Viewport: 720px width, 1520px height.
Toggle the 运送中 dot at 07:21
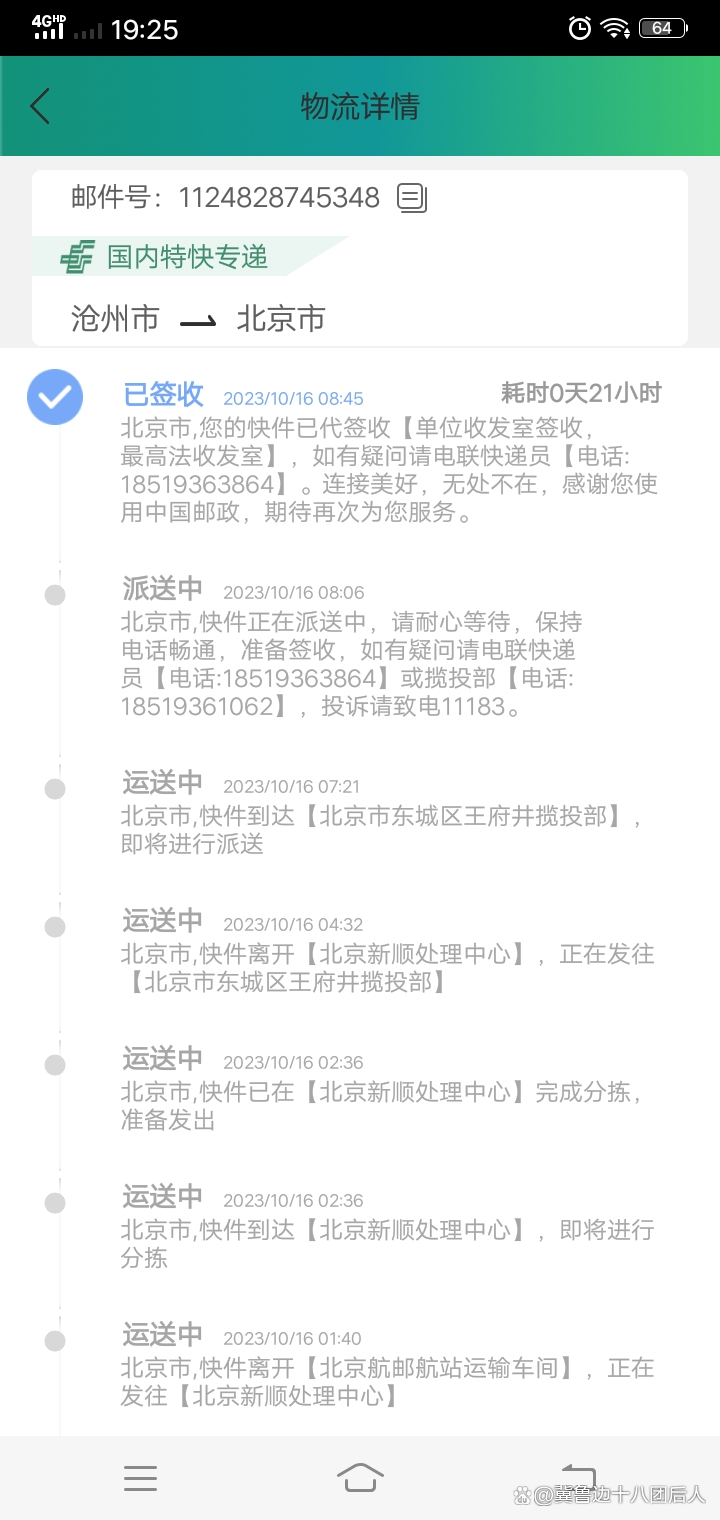[54, 788]
